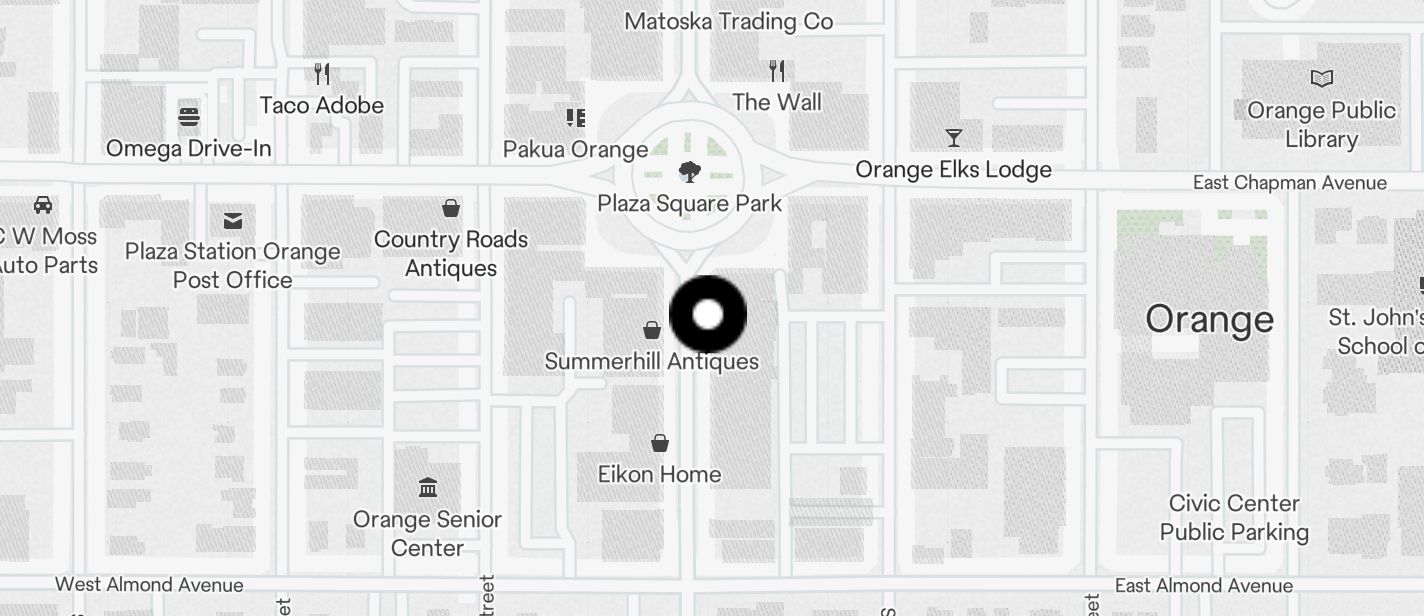This screenshot has height=616, width=1424.
Task: Open the Summerhill Antiques place marker
Action: pos(652,330)
